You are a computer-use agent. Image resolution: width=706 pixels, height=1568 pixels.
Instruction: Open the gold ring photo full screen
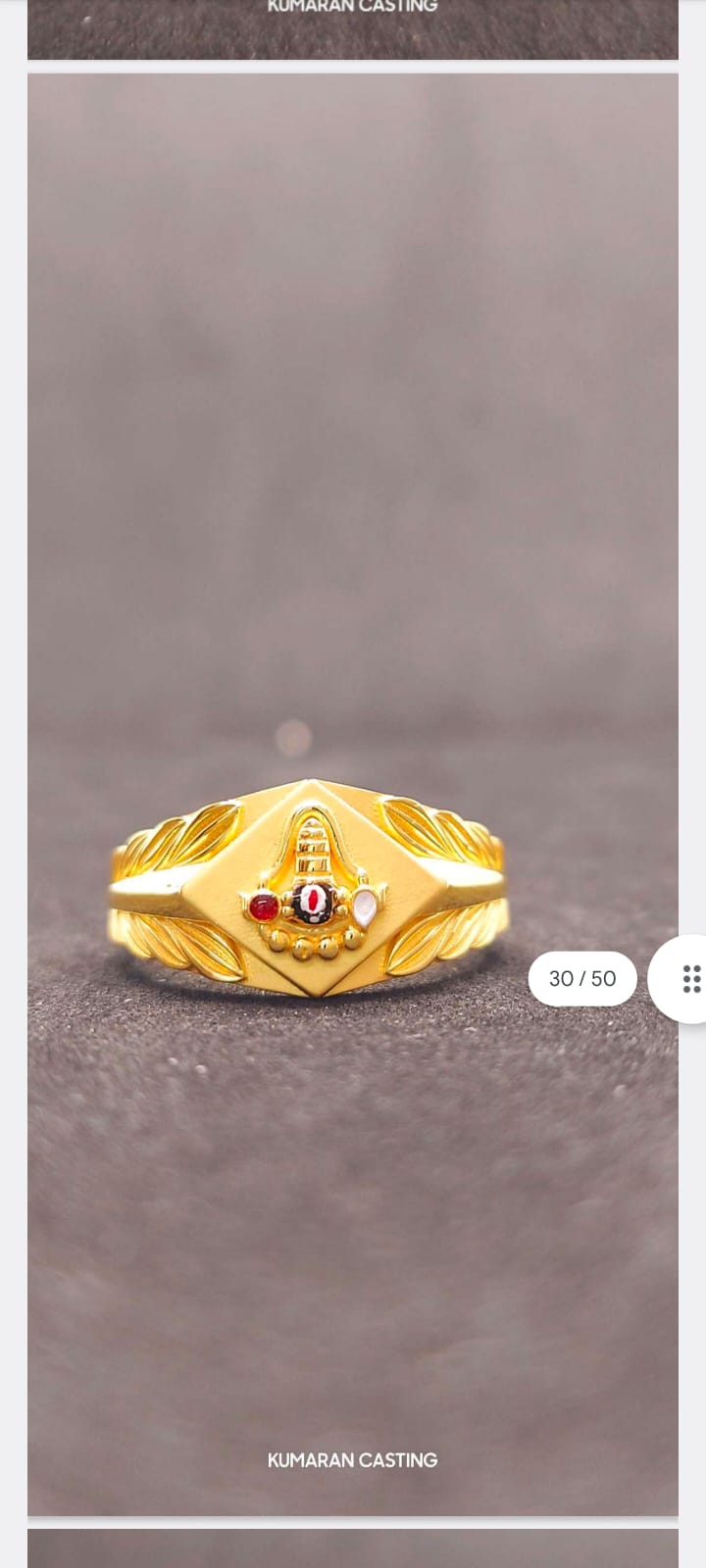tap(353, 795)
